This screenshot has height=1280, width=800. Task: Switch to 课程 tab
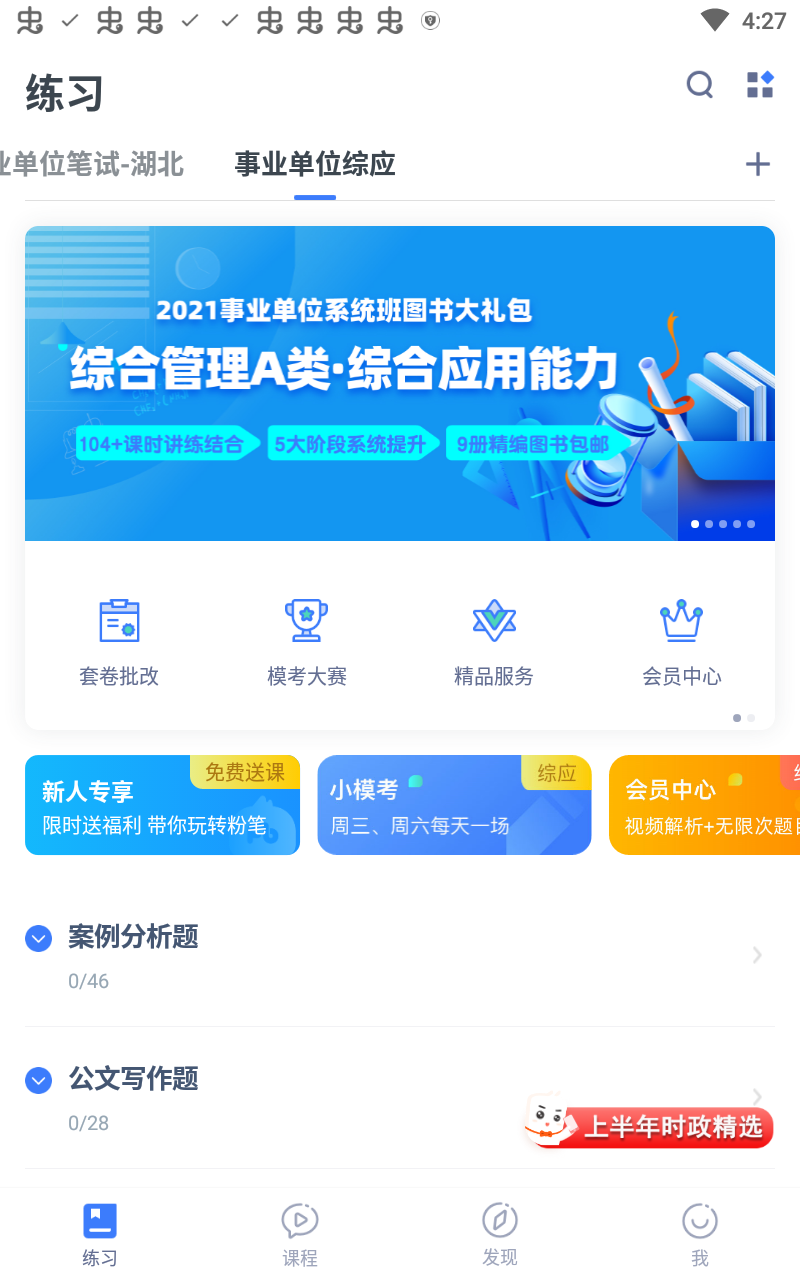pos(300,1235)
